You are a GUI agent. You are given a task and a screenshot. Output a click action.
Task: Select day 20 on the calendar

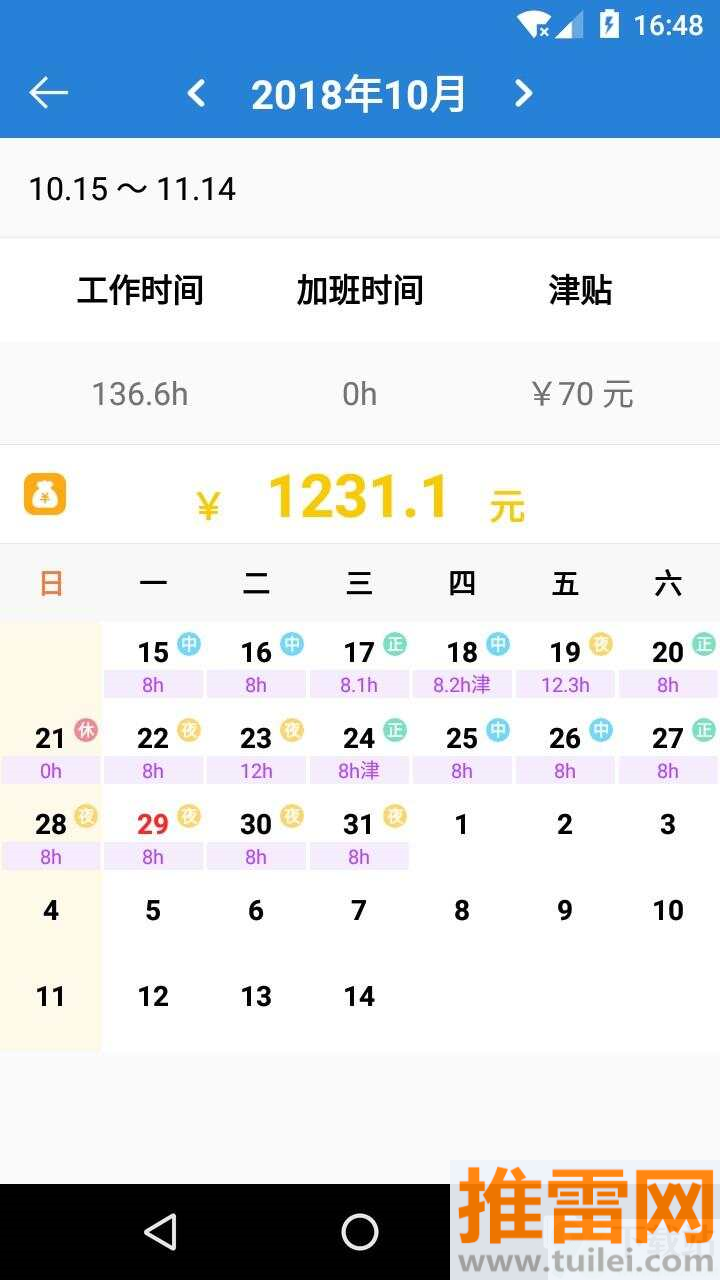pyautogui.click(x=668, y=664)
